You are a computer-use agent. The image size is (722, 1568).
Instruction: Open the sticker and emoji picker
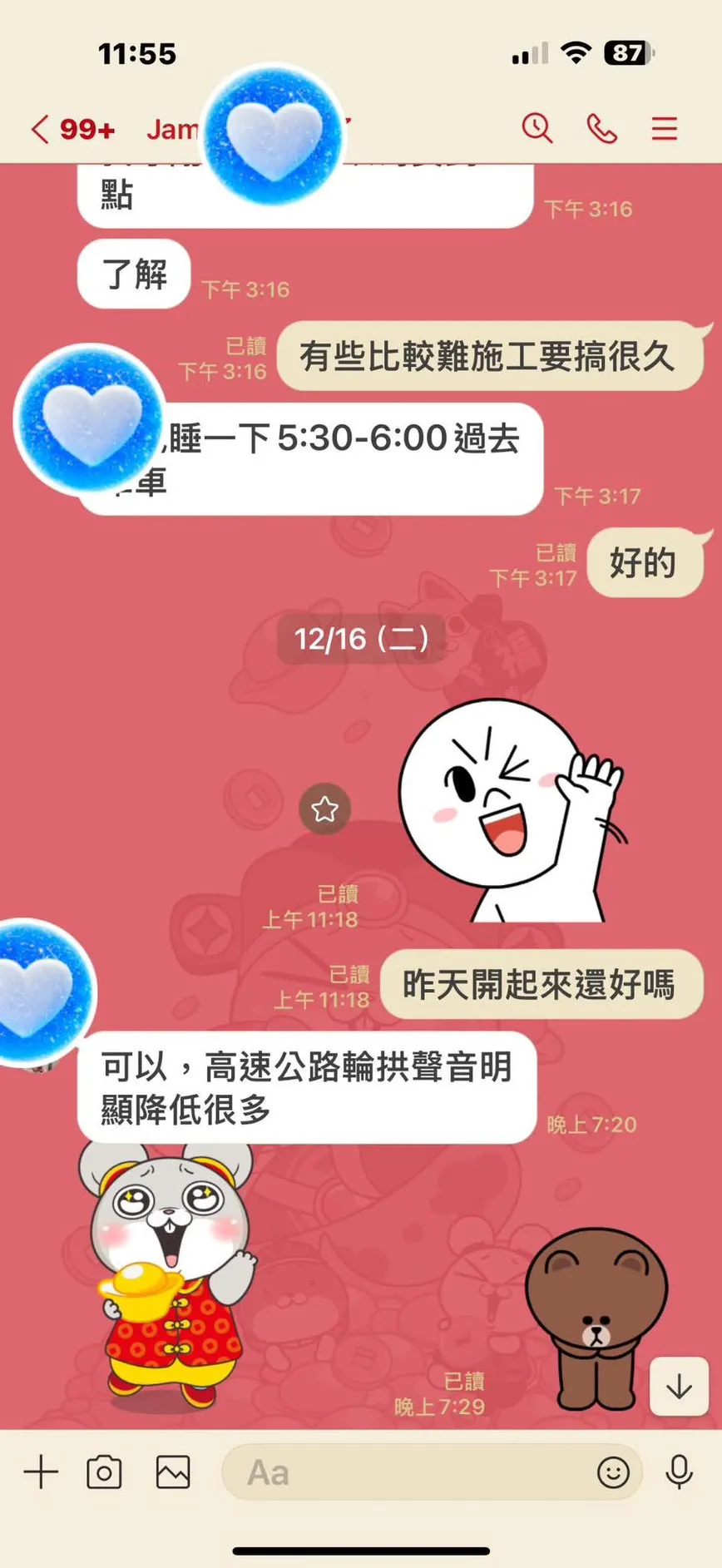[x=613, y=1472]
